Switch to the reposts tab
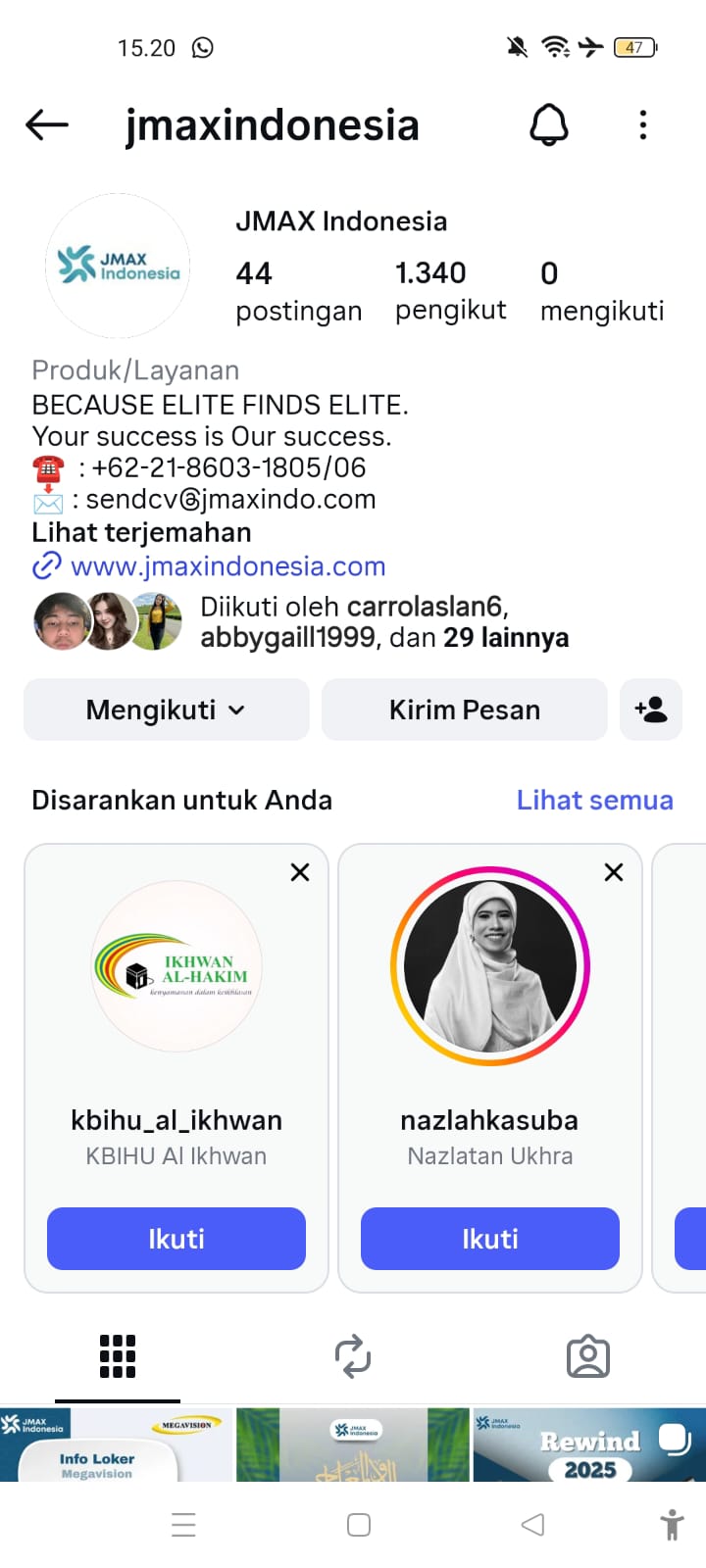 [353, 1356]
